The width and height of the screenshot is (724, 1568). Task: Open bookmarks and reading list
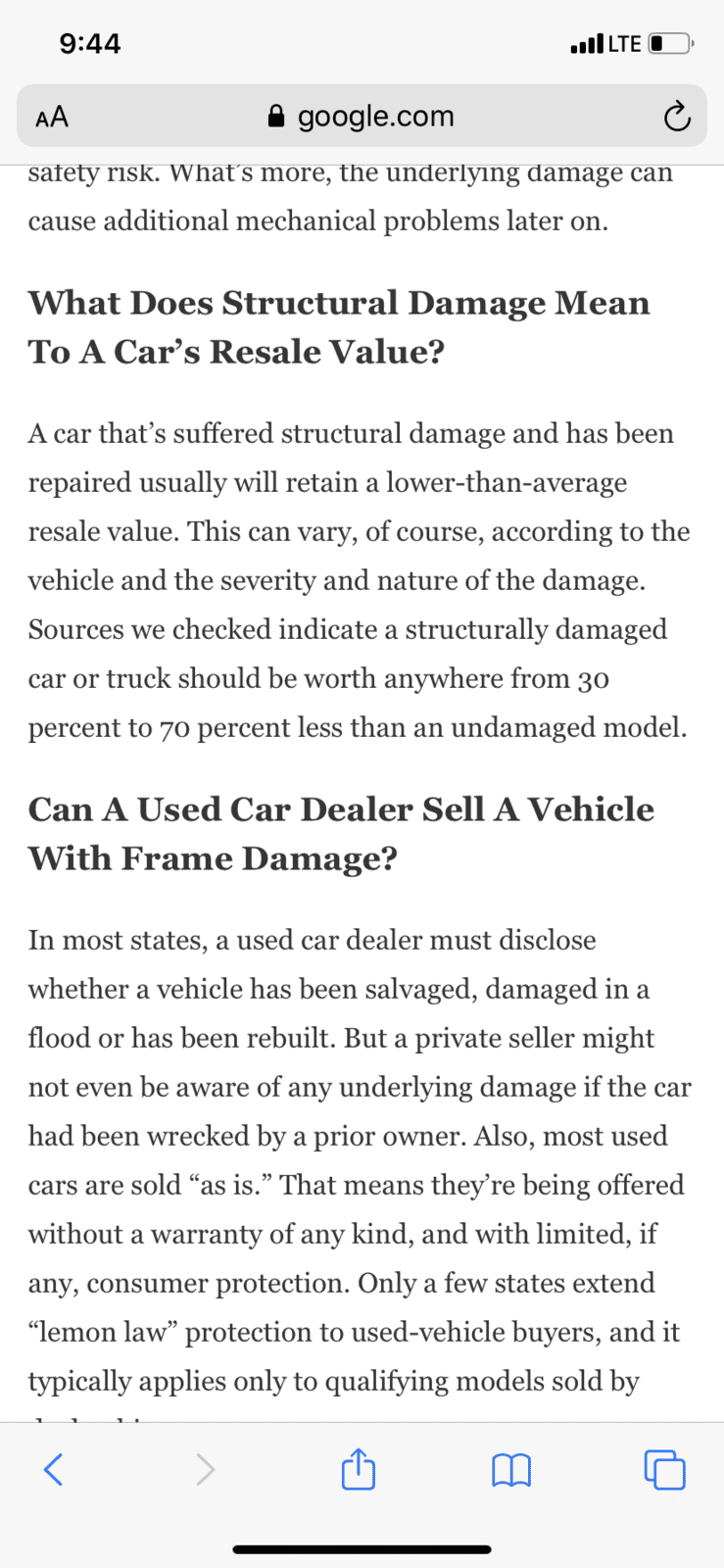pyautogui.click(x=511, y=1470)
